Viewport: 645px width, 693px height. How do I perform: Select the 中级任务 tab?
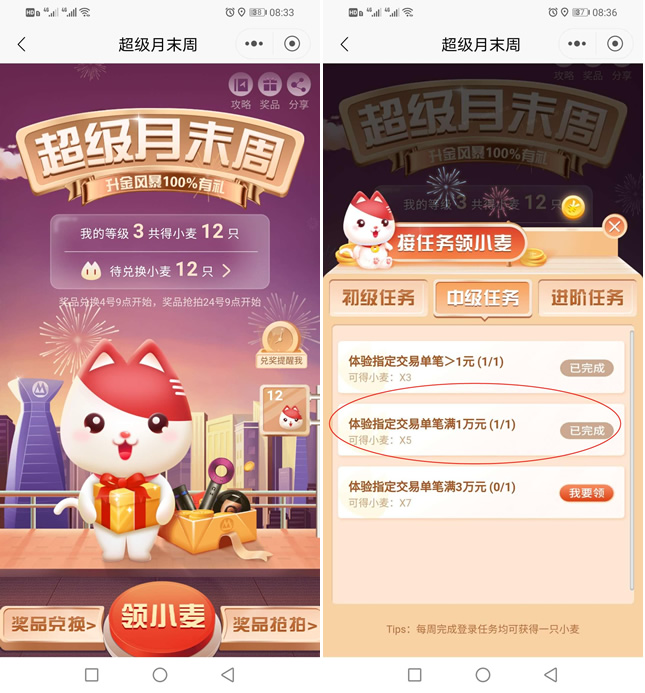483,297
